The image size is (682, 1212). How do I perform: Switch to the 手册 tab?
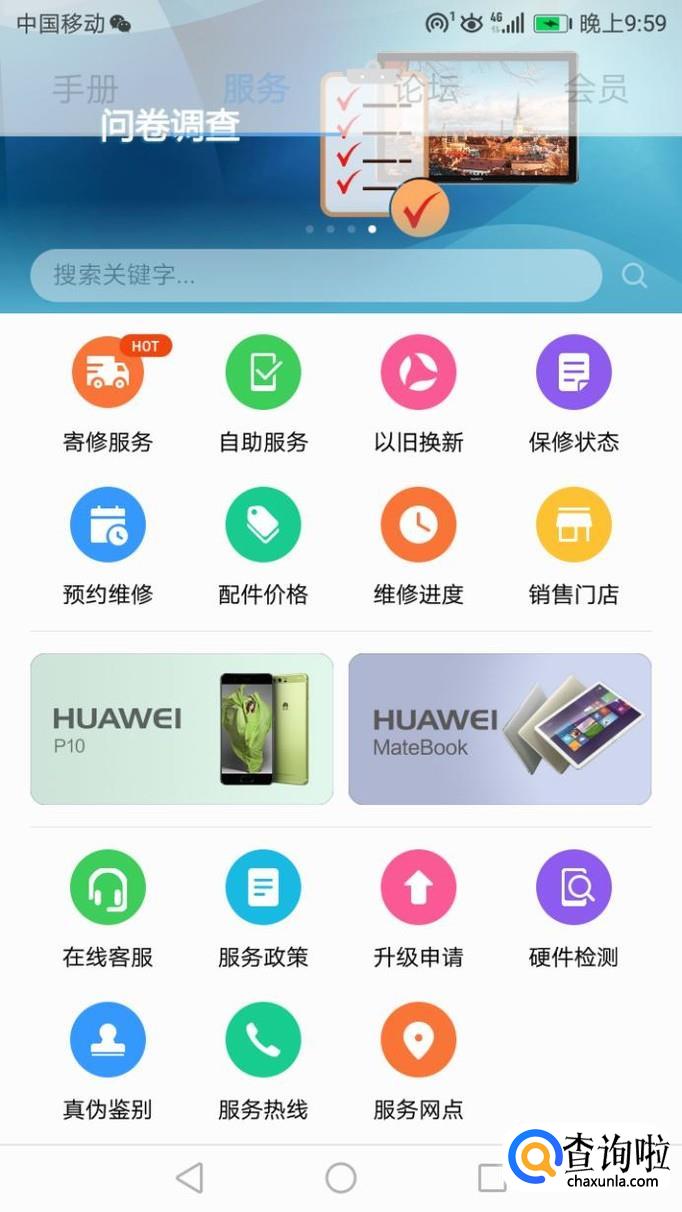pyautogui.click(x=85, y=89)
